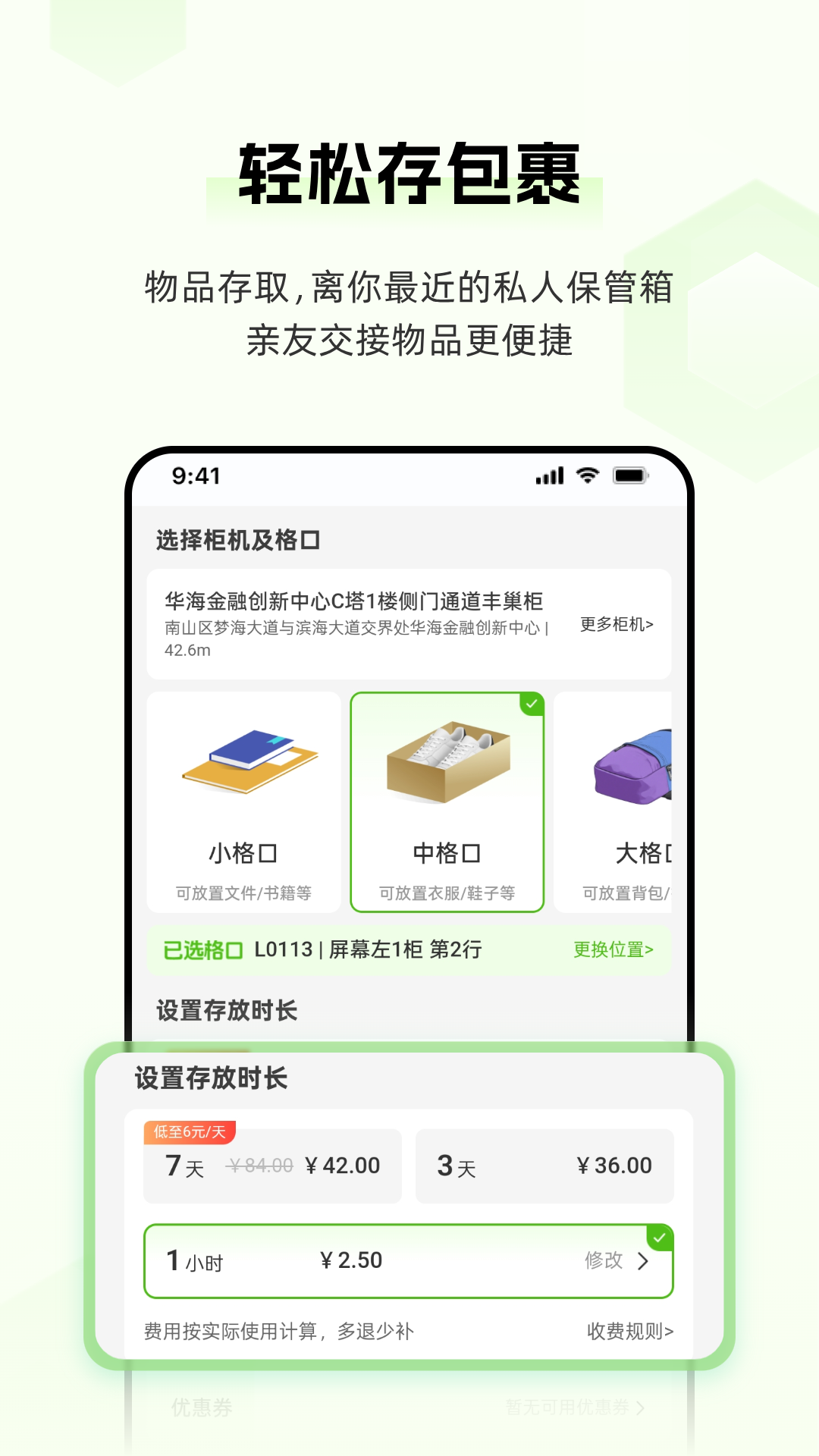Select the 3天 ¥36.00 storage option
This screenshot has width=819, height=1456.
[x=544, y=1166]
